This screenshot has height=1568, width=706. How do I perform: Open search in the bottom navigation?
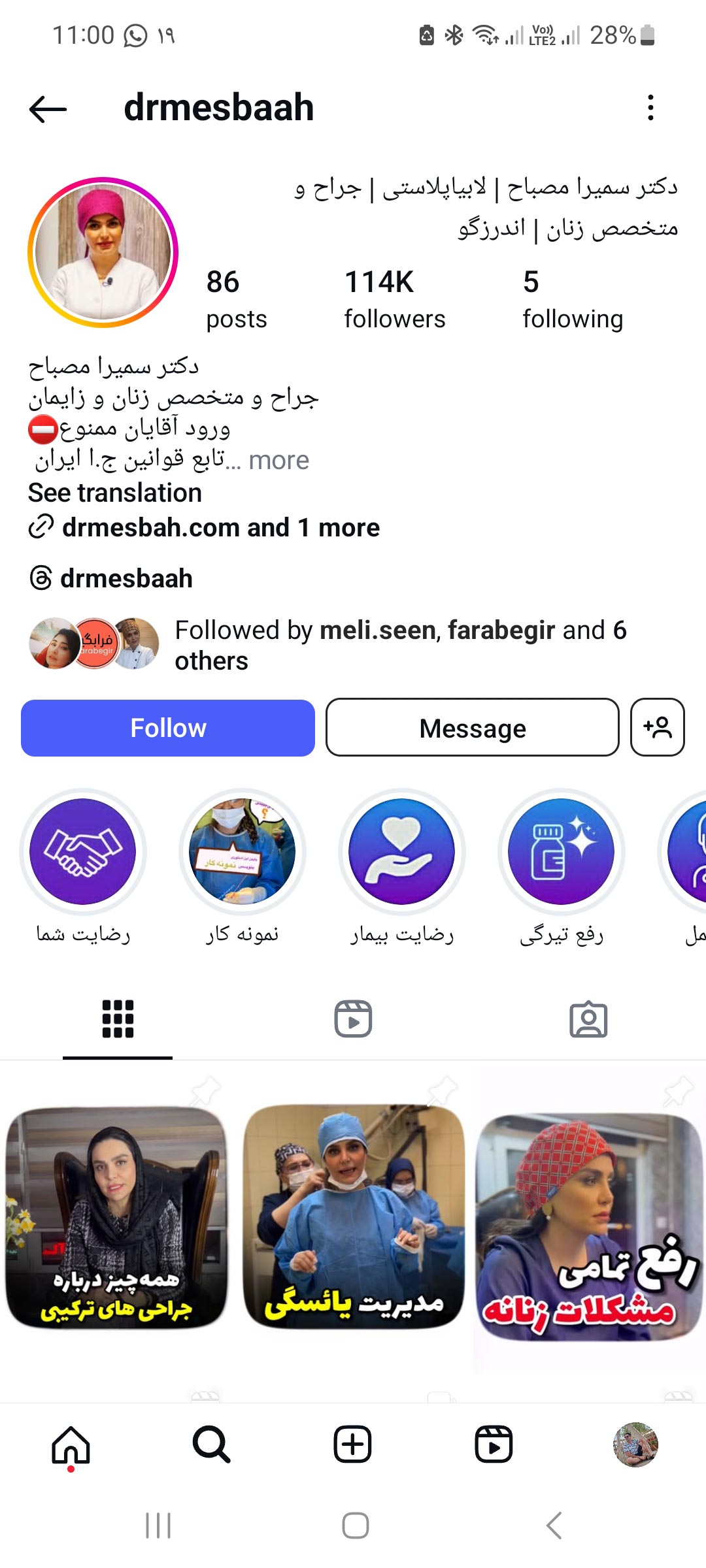(211, 1445)
